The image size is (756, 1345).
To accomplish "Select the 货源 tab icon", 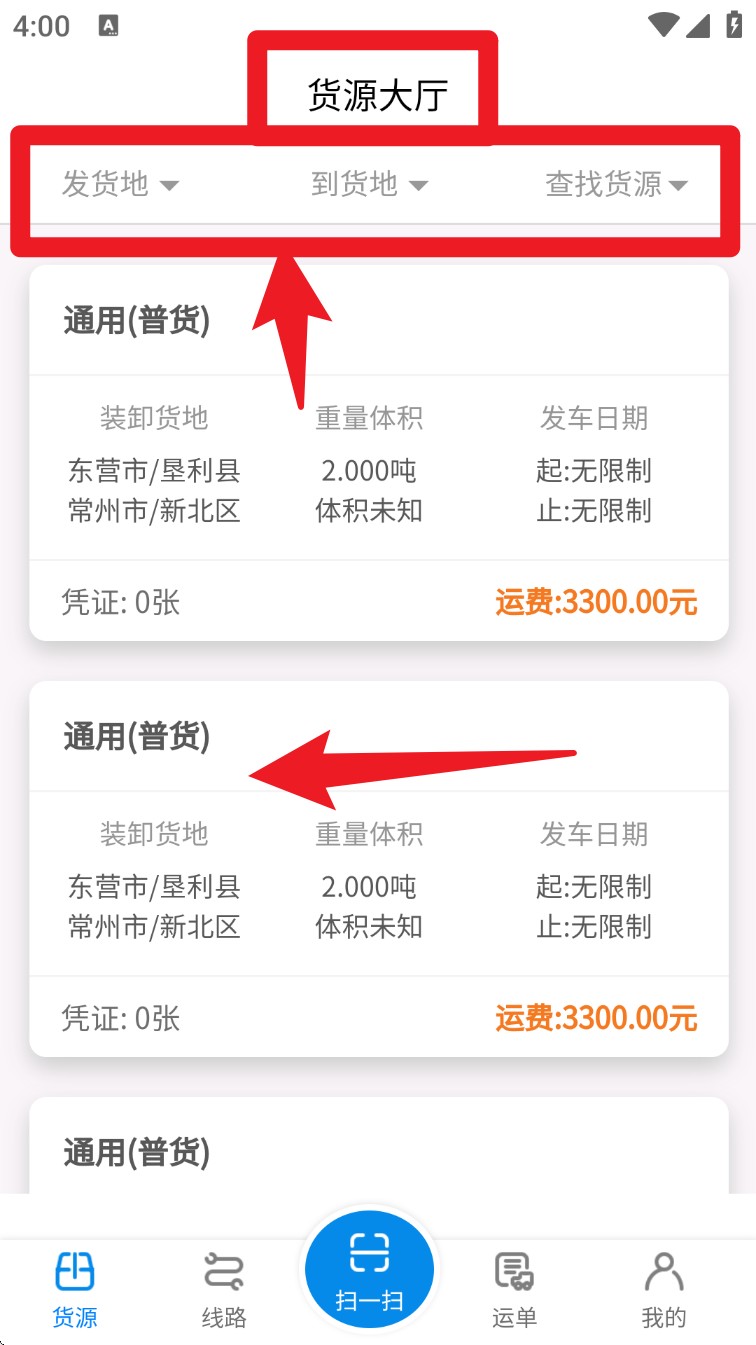I will (x=74, y=1272).
